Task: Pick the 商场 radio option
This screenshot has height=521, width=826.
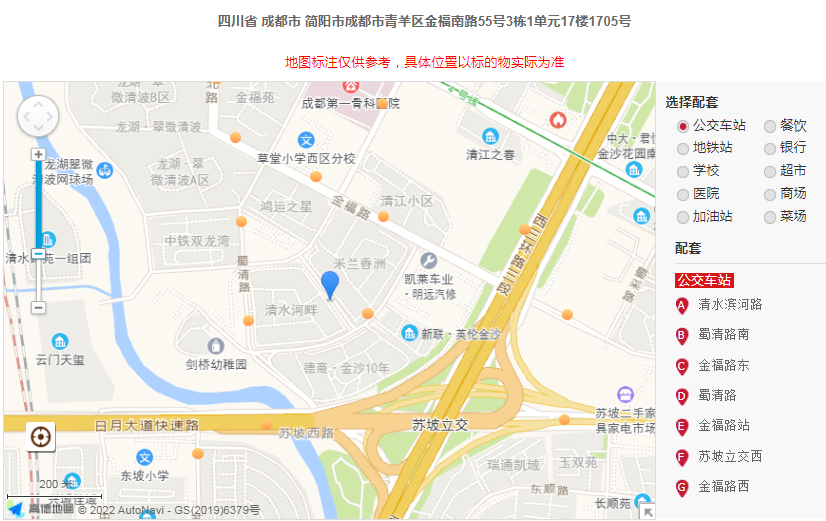Action: pos(769,194)
